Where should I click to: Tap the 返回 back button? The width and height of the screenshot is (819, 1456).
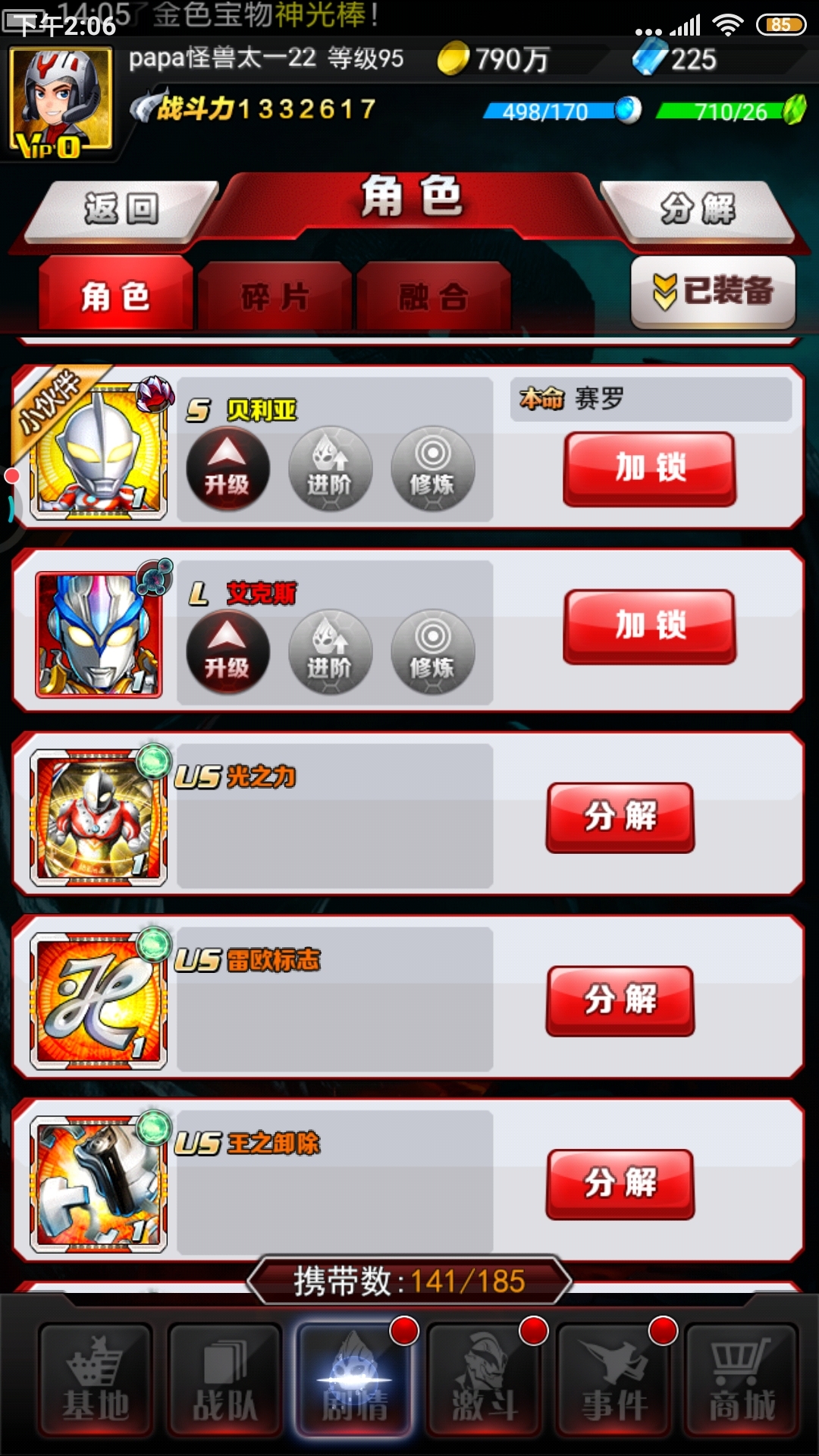tap(121, 210)
